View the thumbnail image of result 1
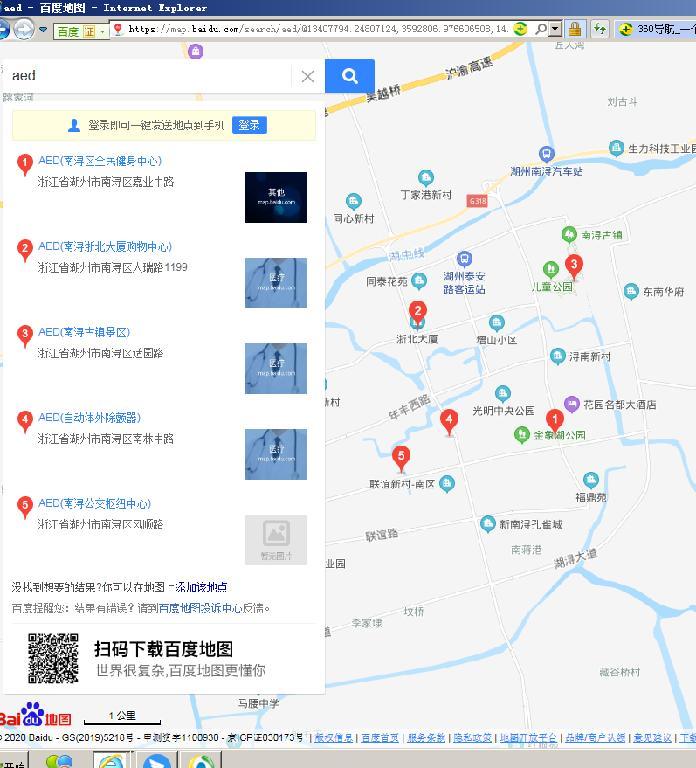Screen dimensions: 696x768 click(275, 197)
